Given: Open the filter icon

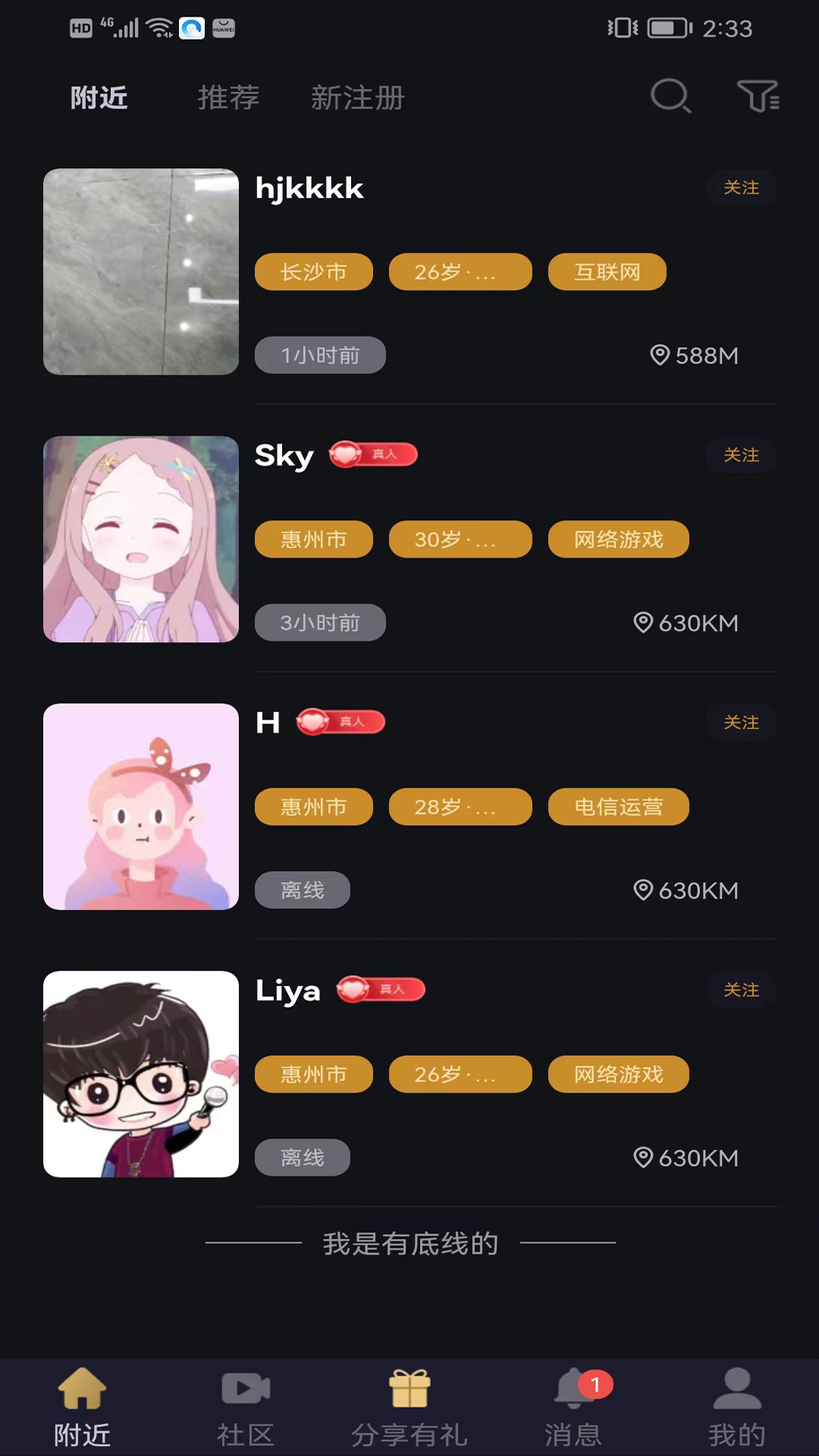Looking at the screenshot, I should click(x=758, y=96).
